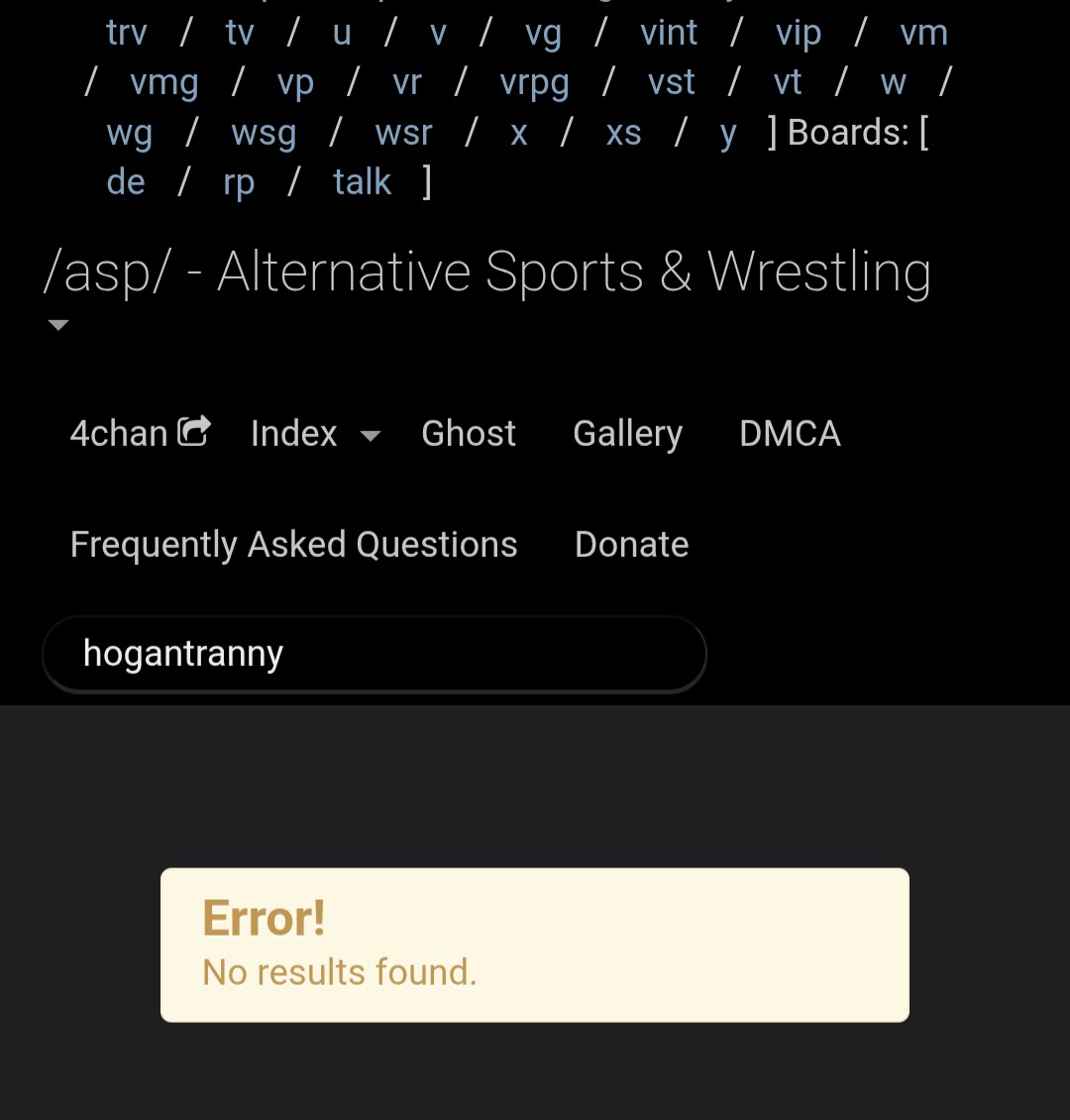Focus the search field with hogantranny
The image size is (1070, 1120).
click(x=374, y=653)
